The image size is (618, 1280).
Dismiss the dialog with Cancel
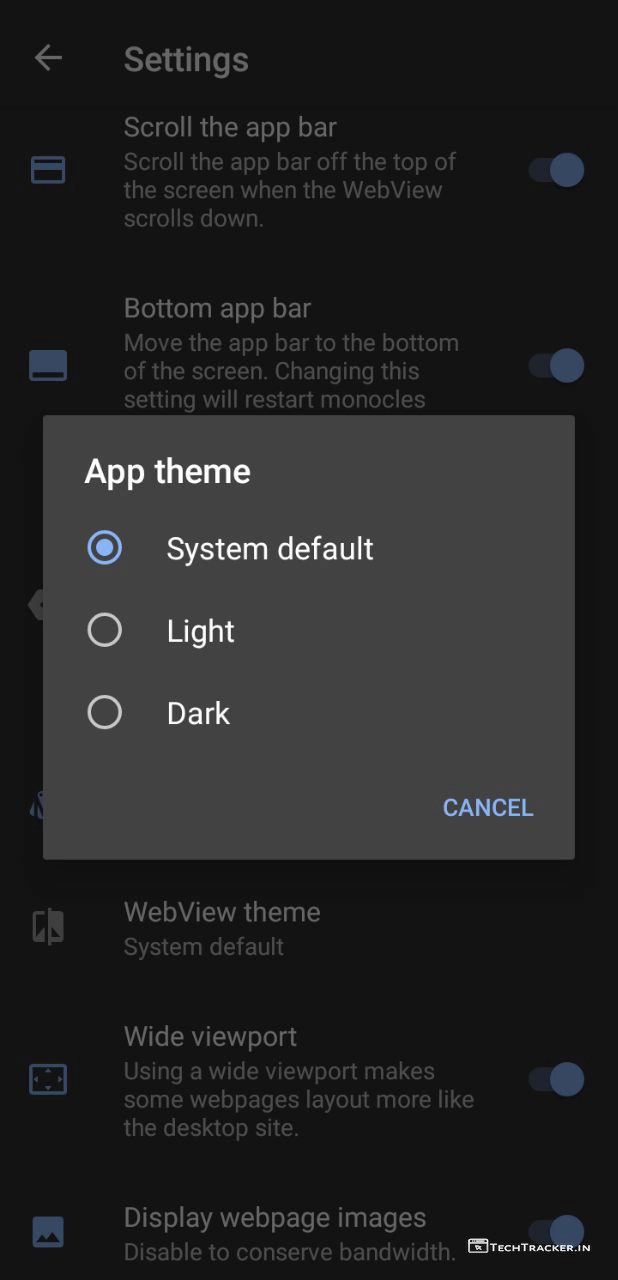(x=488, y=808)
